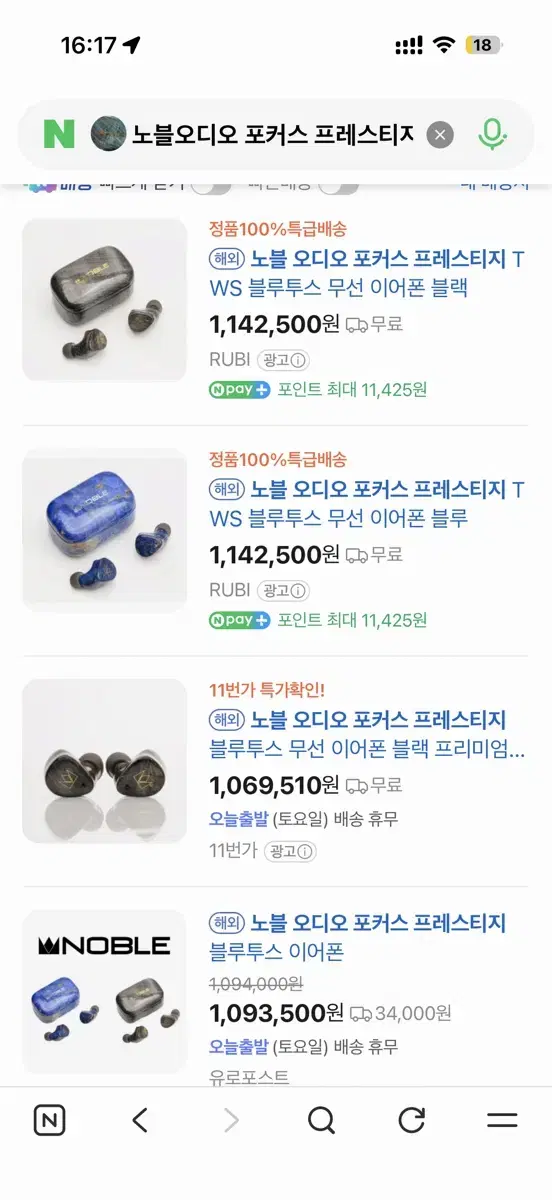This screenshot has height=1200, width=552.
Task: Go to Naver home from bottom bar
Action: [49, 1121]
